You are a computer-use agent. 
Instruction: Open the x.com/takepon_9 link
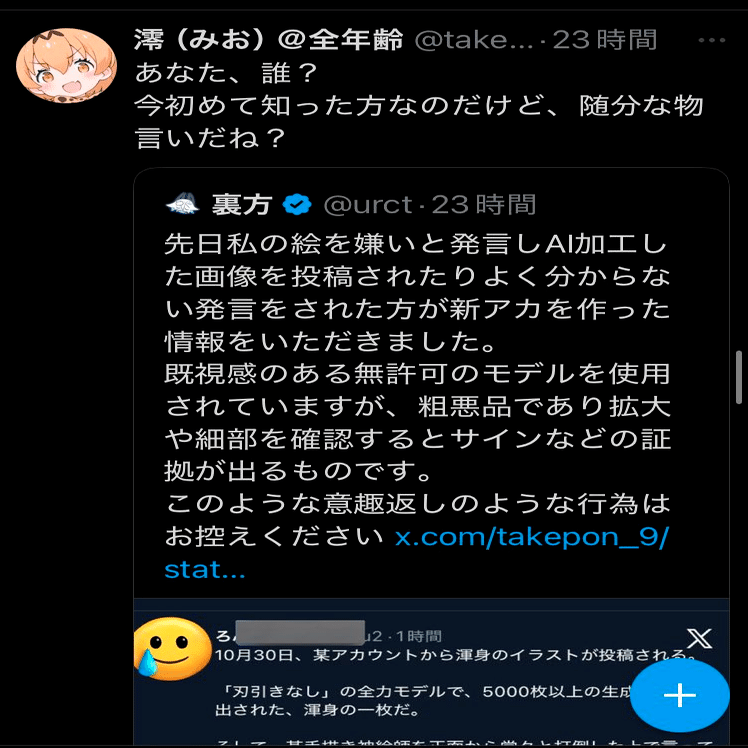531,536
